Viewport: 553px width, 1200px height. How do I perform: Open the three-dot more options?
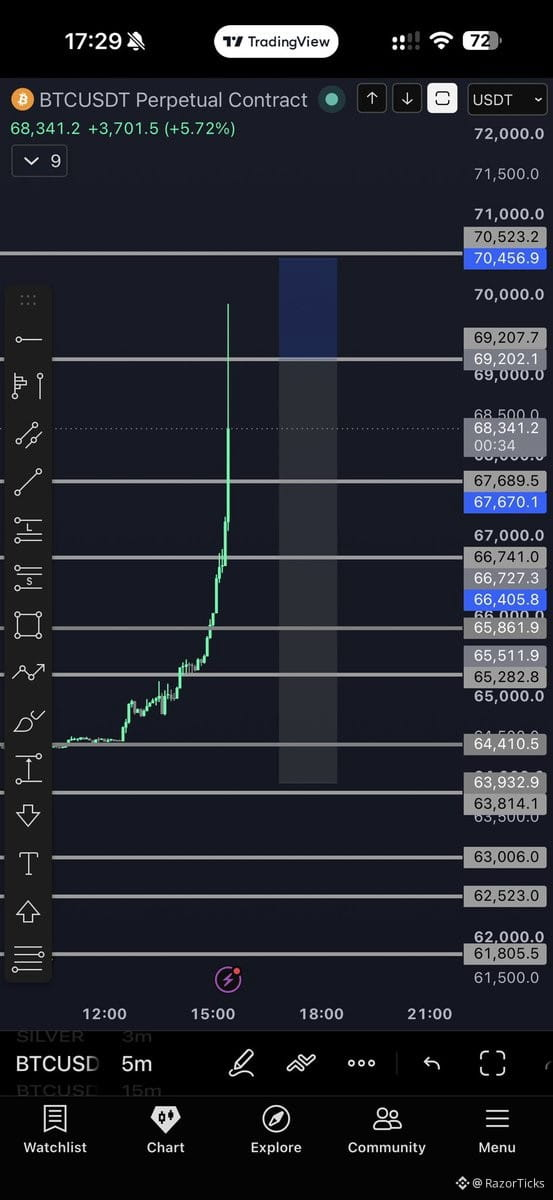(x=361, y=1063)
